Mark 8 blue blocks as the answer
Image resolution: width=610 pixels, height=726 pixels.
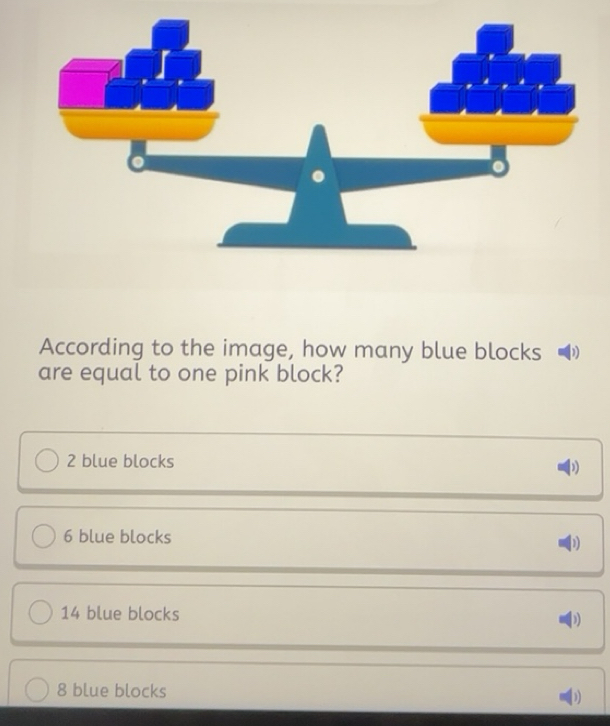tap(38, 691)
